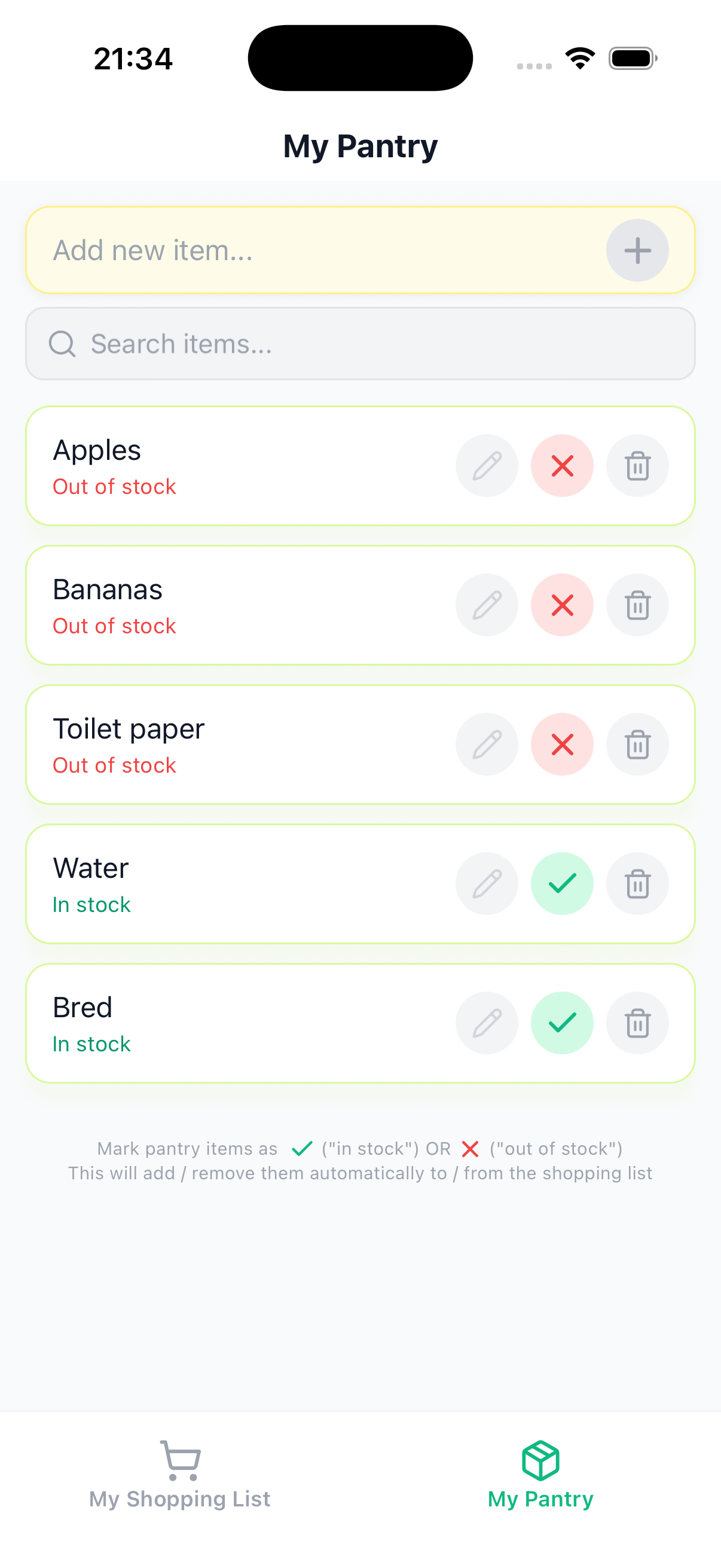Rename the Toilet paper item
The height and width of the screenshot is (1568, 721).
tap(487, 745)
